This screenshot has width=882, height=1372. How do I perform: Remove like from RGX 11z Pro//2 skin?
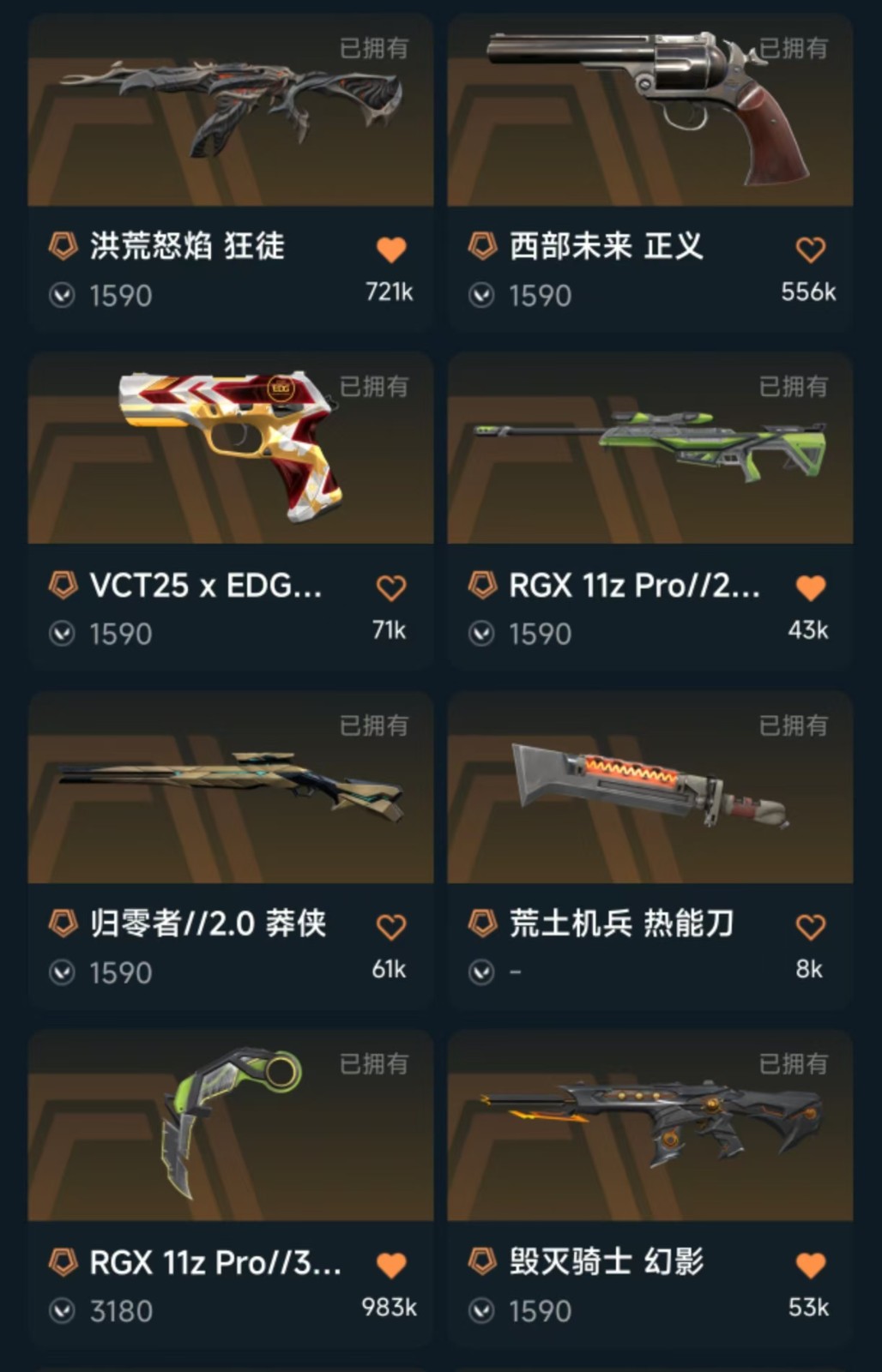click(x=810, y=588)
